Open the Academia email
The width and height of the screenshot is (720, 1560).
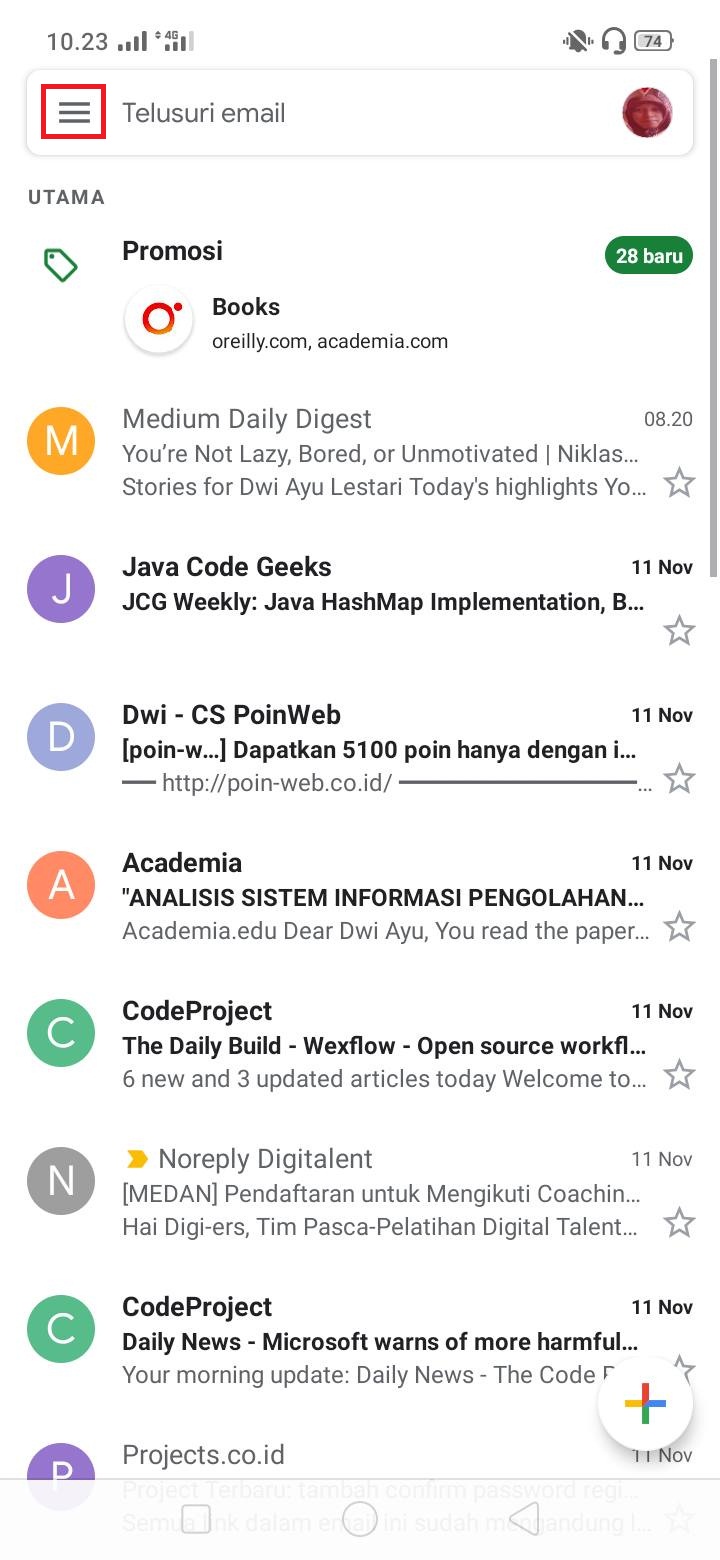(x=360, y=895)
